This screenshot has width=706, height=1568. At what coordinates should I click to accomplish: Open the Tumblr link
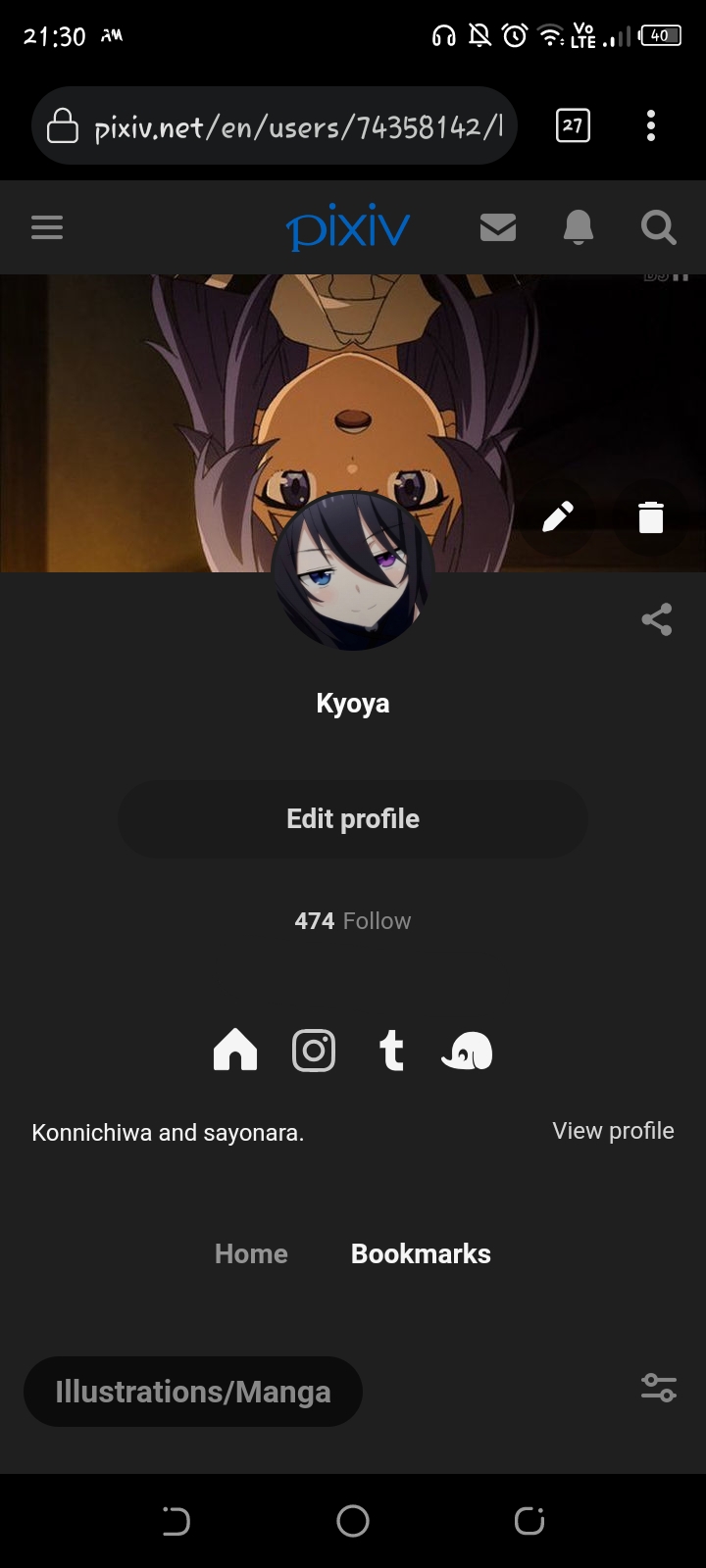pos(392,1051)
